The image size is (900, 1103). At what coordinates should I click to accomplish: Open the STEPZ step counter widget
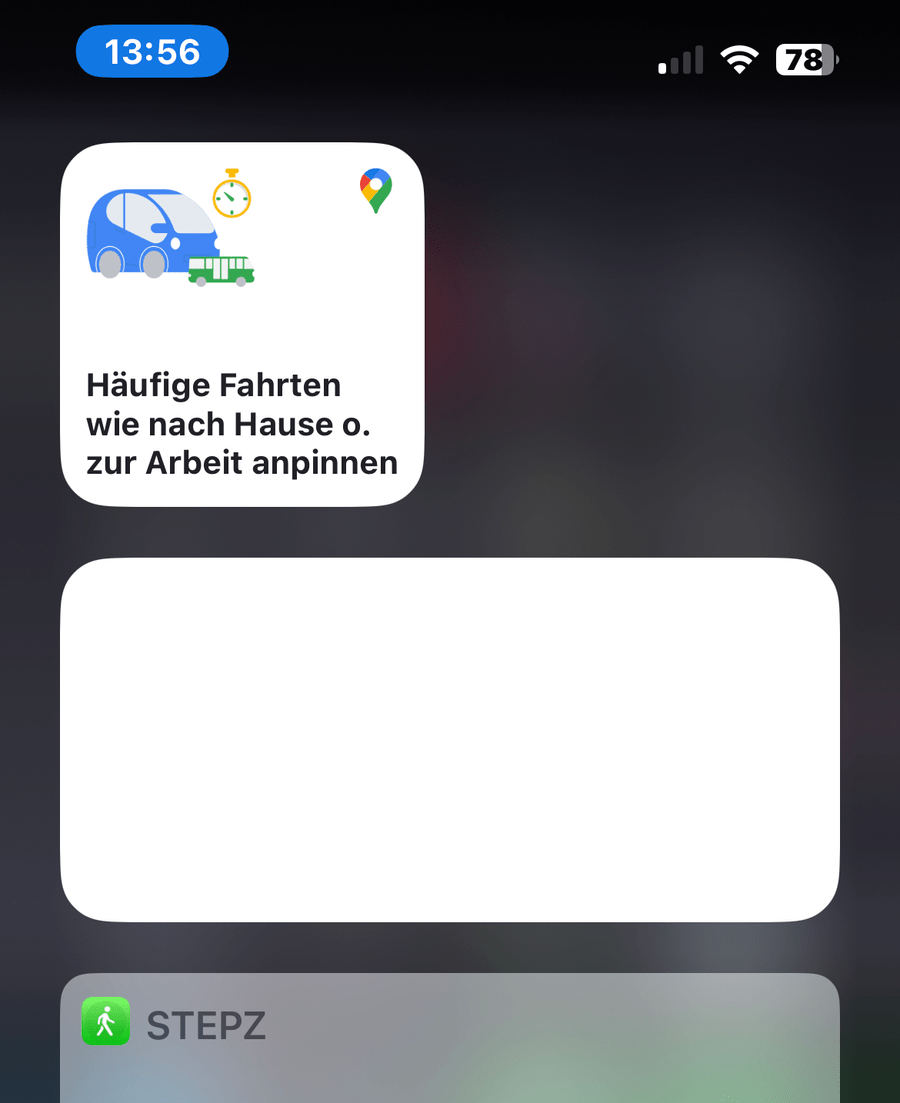[449, 1038]
